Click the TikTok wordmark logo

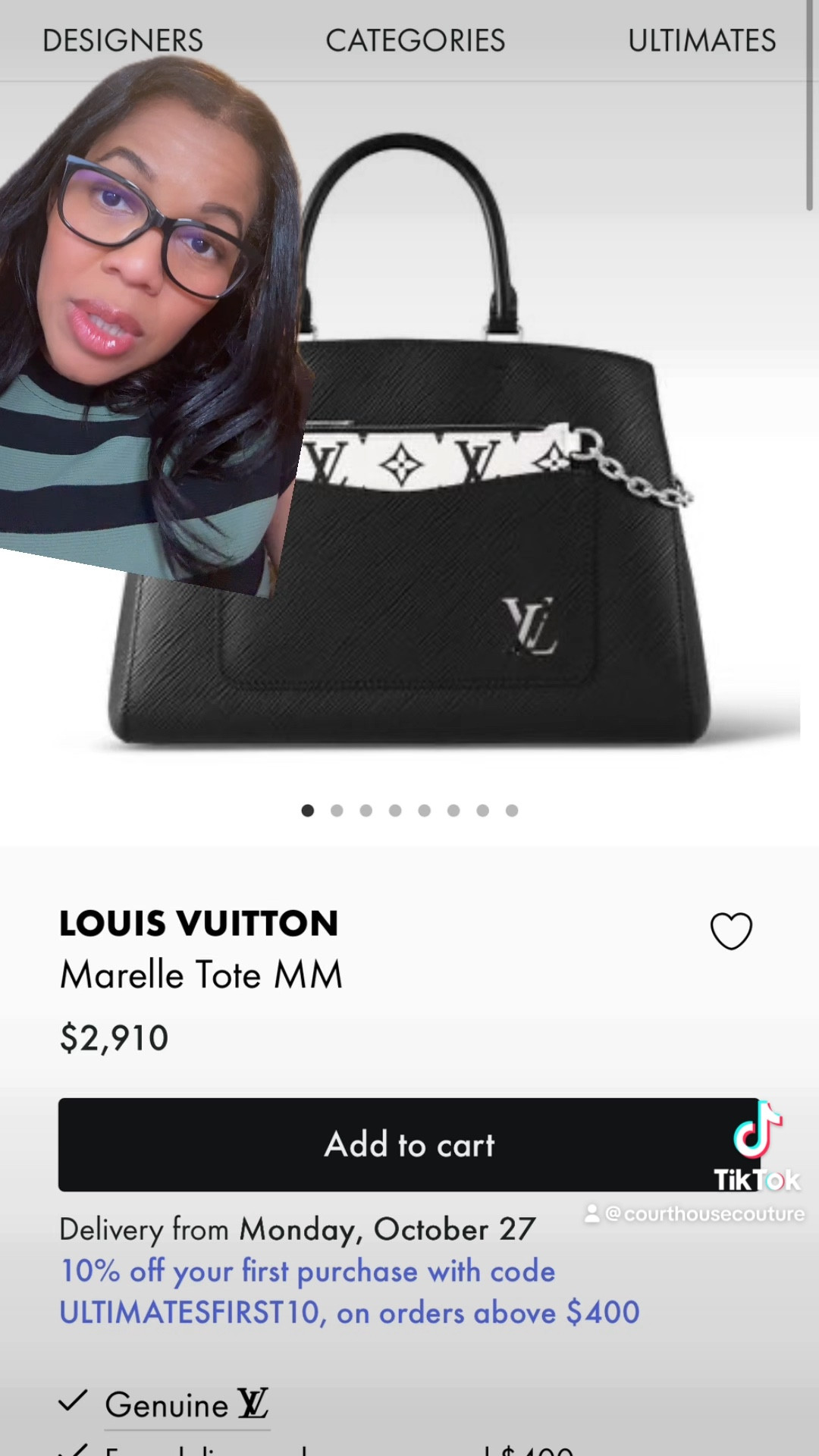click(758, 1178)
